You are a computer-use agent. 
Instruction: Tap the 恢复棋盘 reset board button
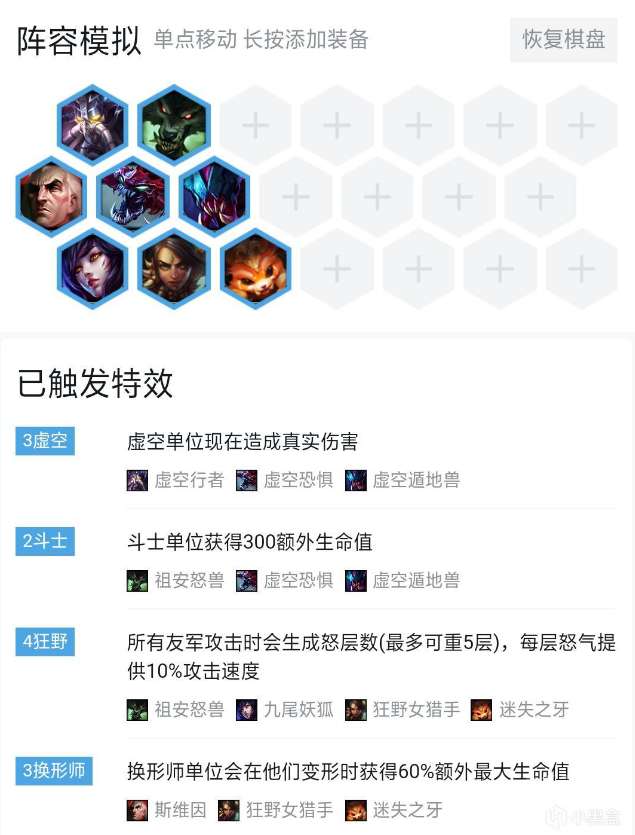point(564,39)
